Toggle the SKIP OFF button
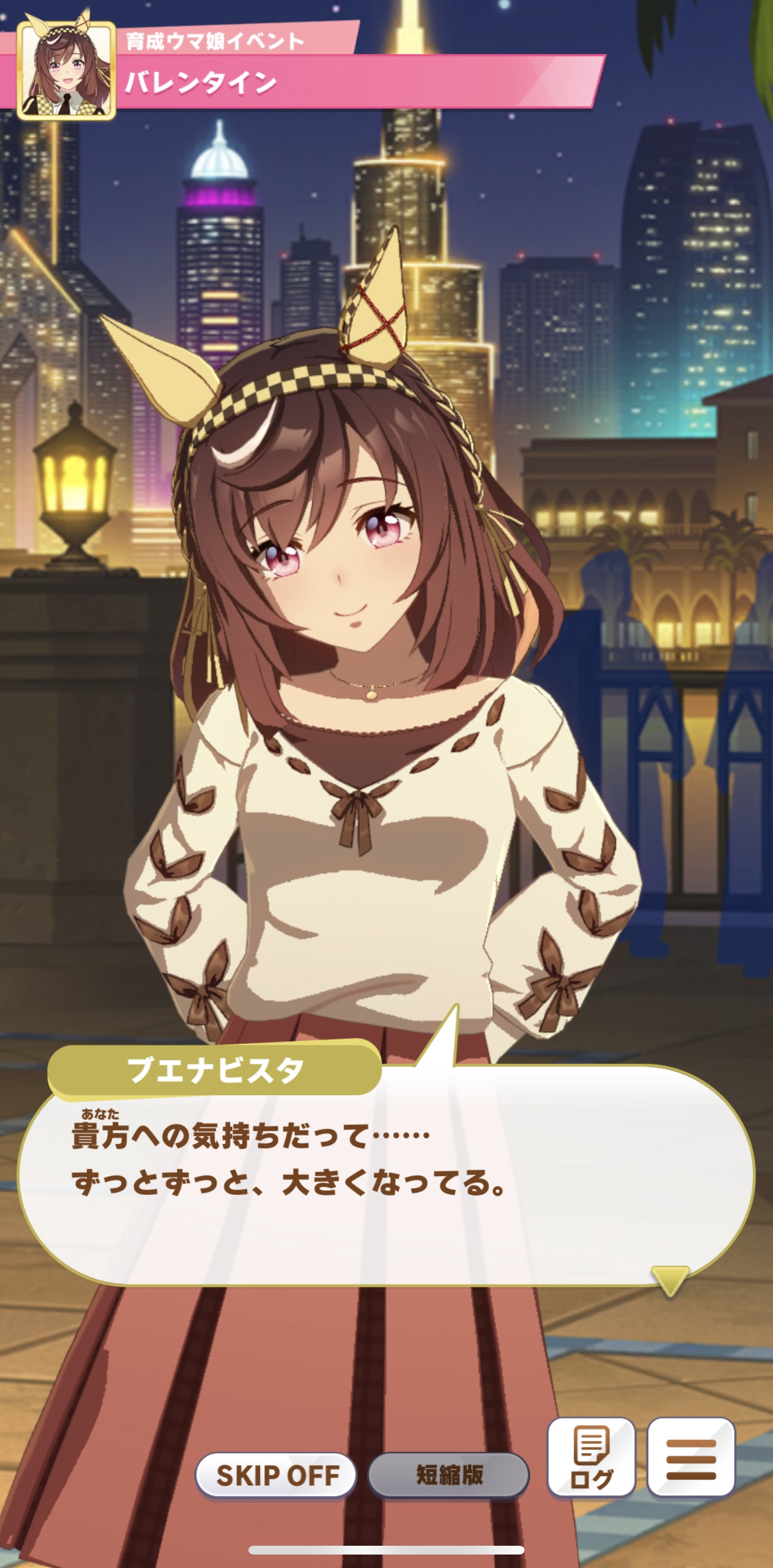The width and height of the screenshot is (773, 1568). coord(276,1475)
